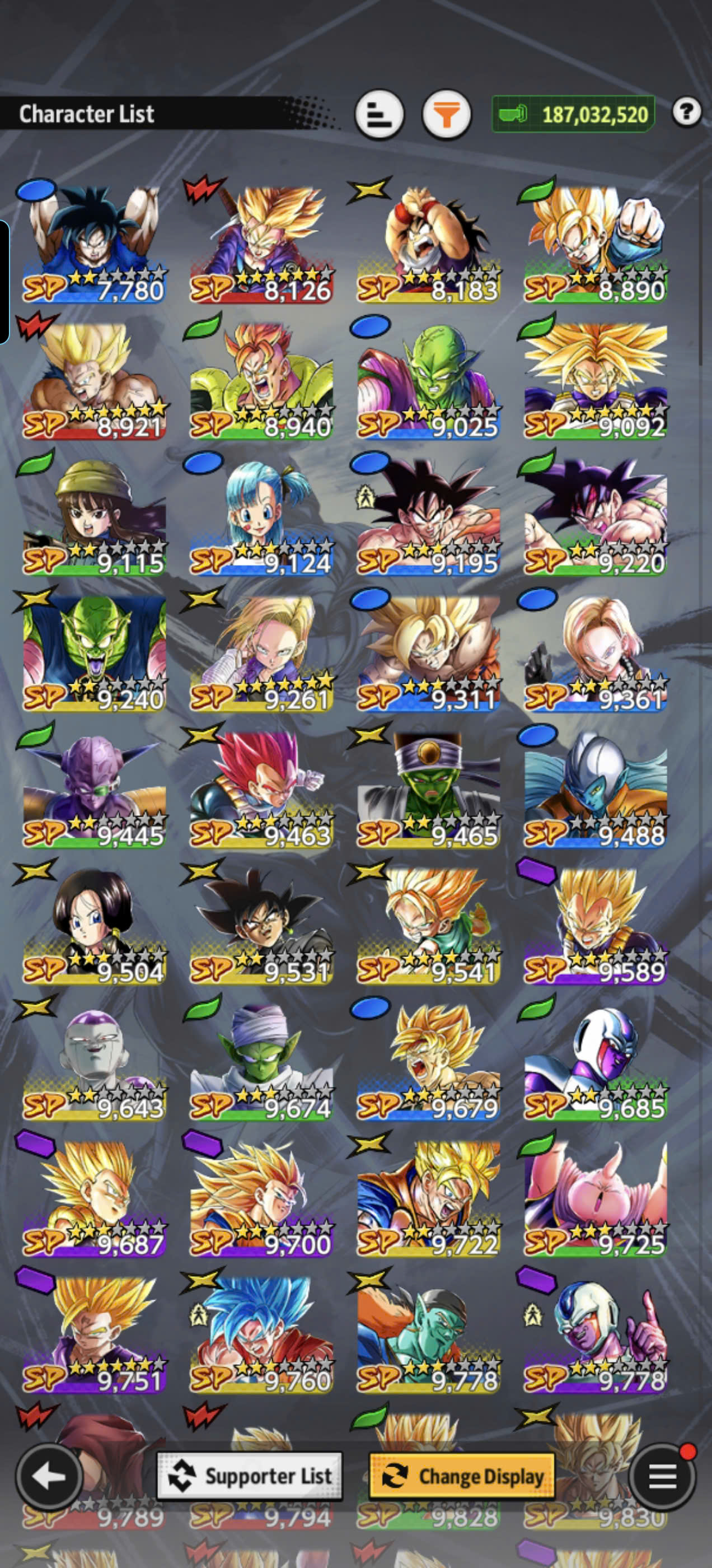Tap Change Display button
This screenshot has width=712, height=1568.
(462, 1476)
